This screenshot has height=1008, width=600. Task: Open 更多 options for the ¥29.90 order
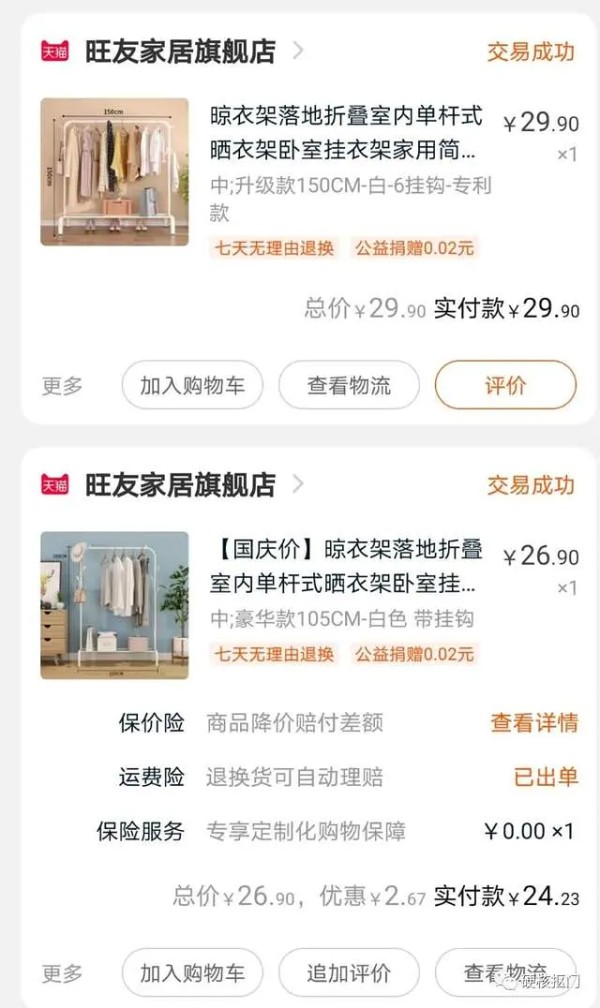pyautogui.click(x=62, y=386)
